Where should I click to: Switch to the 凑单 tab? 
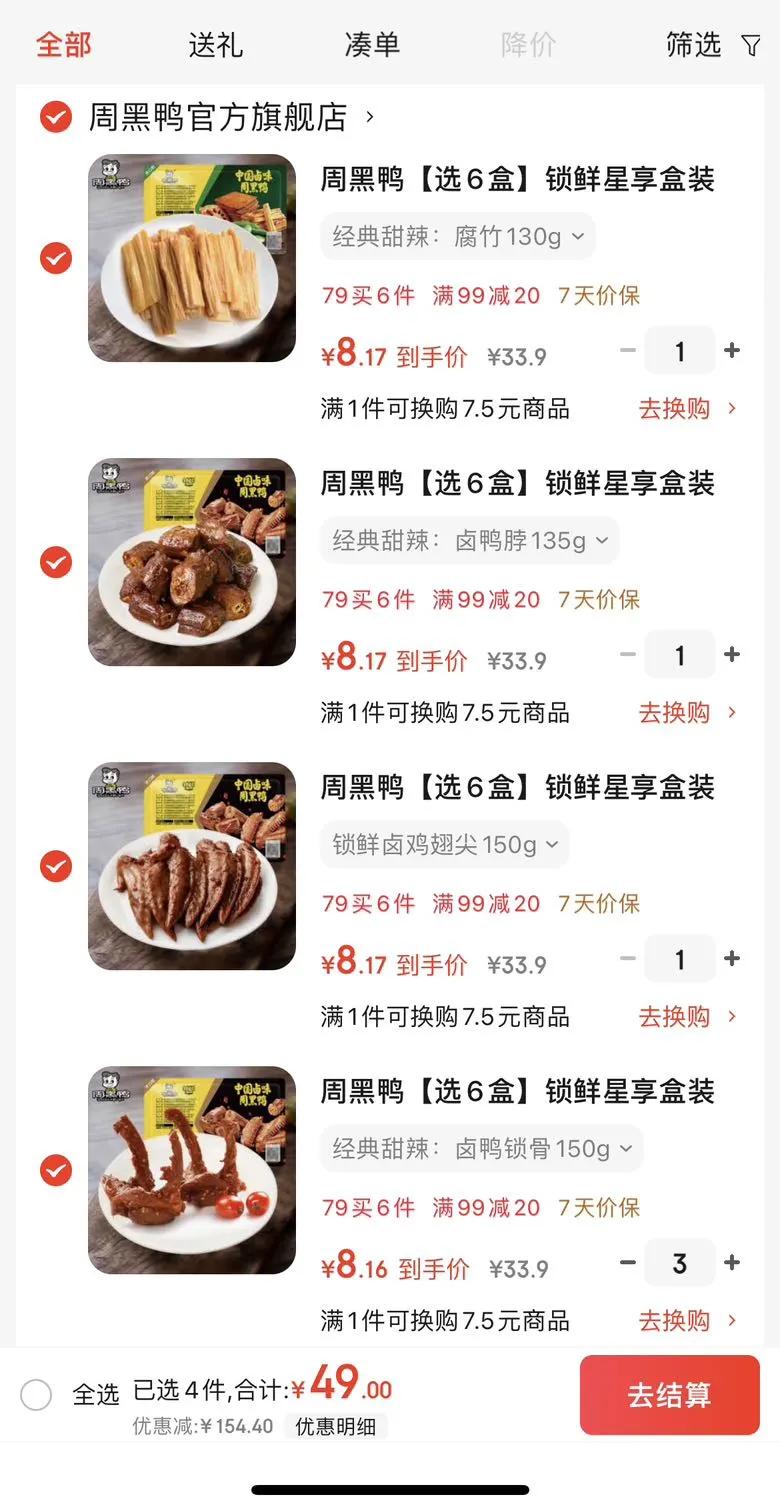click(372, 45)
